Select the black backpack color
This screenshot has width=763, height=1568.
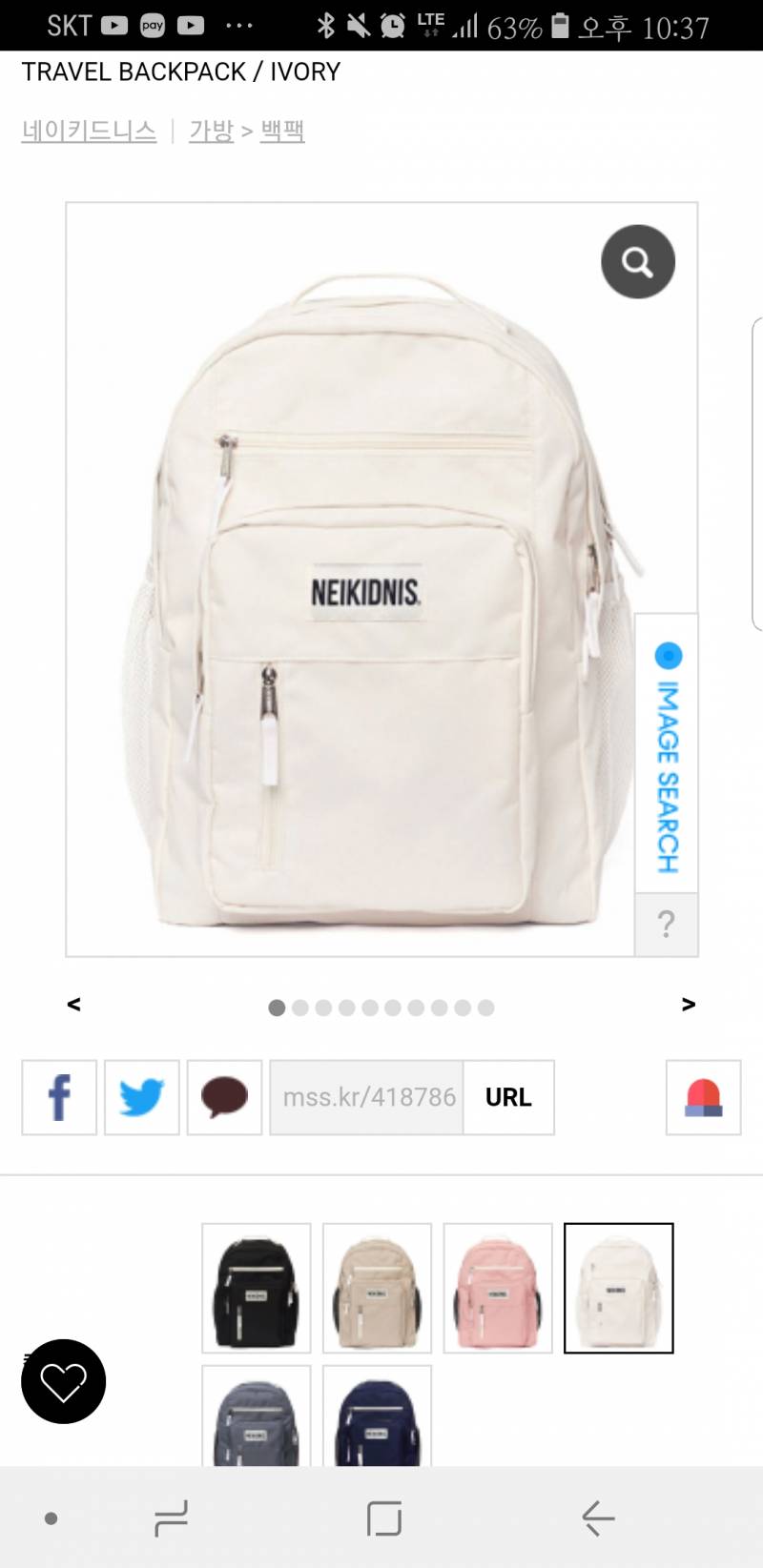pos(256,1288)
